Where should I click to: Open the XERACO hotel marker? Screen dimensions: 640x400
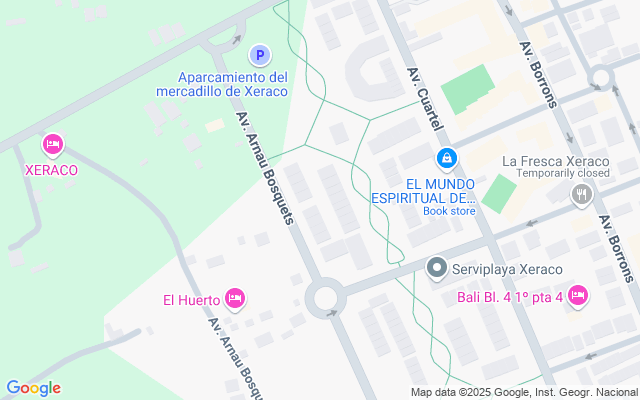point(52,145)
